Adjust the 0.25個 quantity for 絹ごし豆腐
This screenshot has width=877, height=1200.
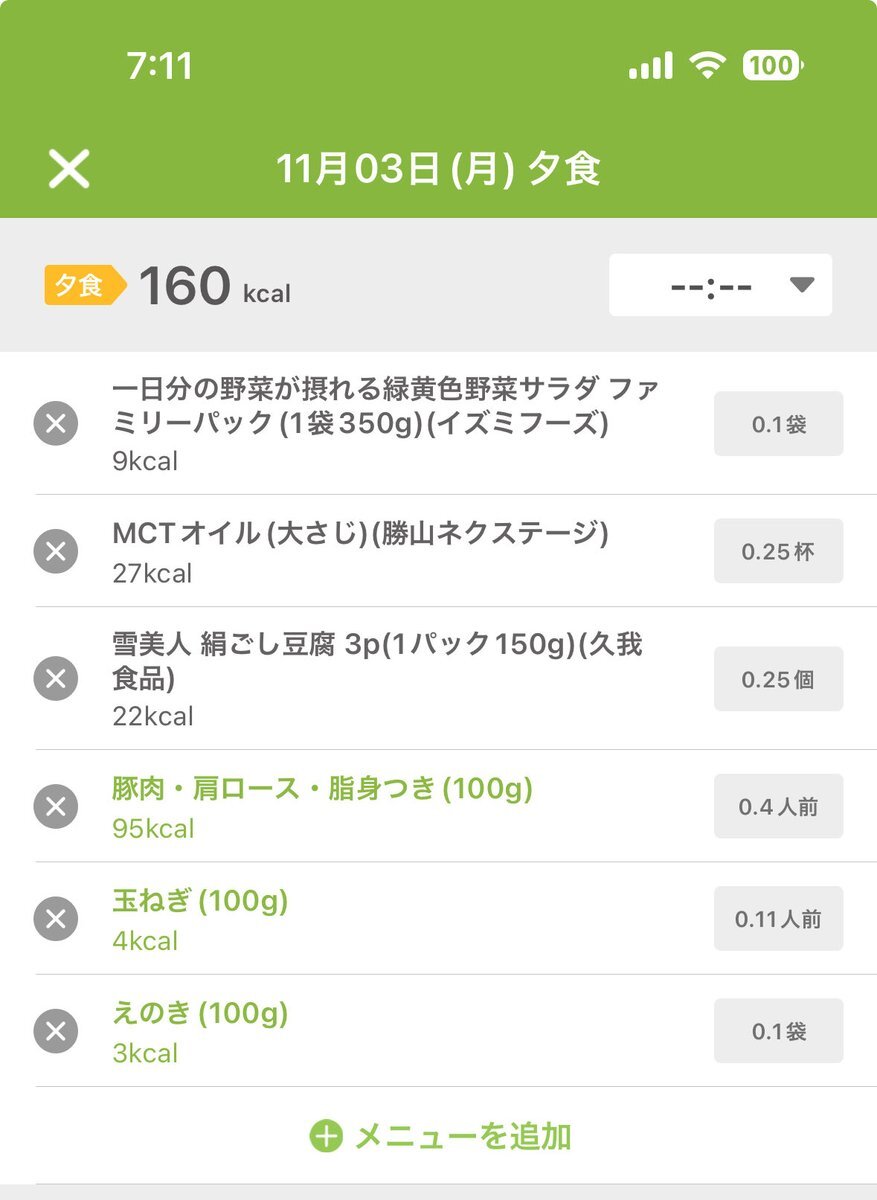pos(778,679)
